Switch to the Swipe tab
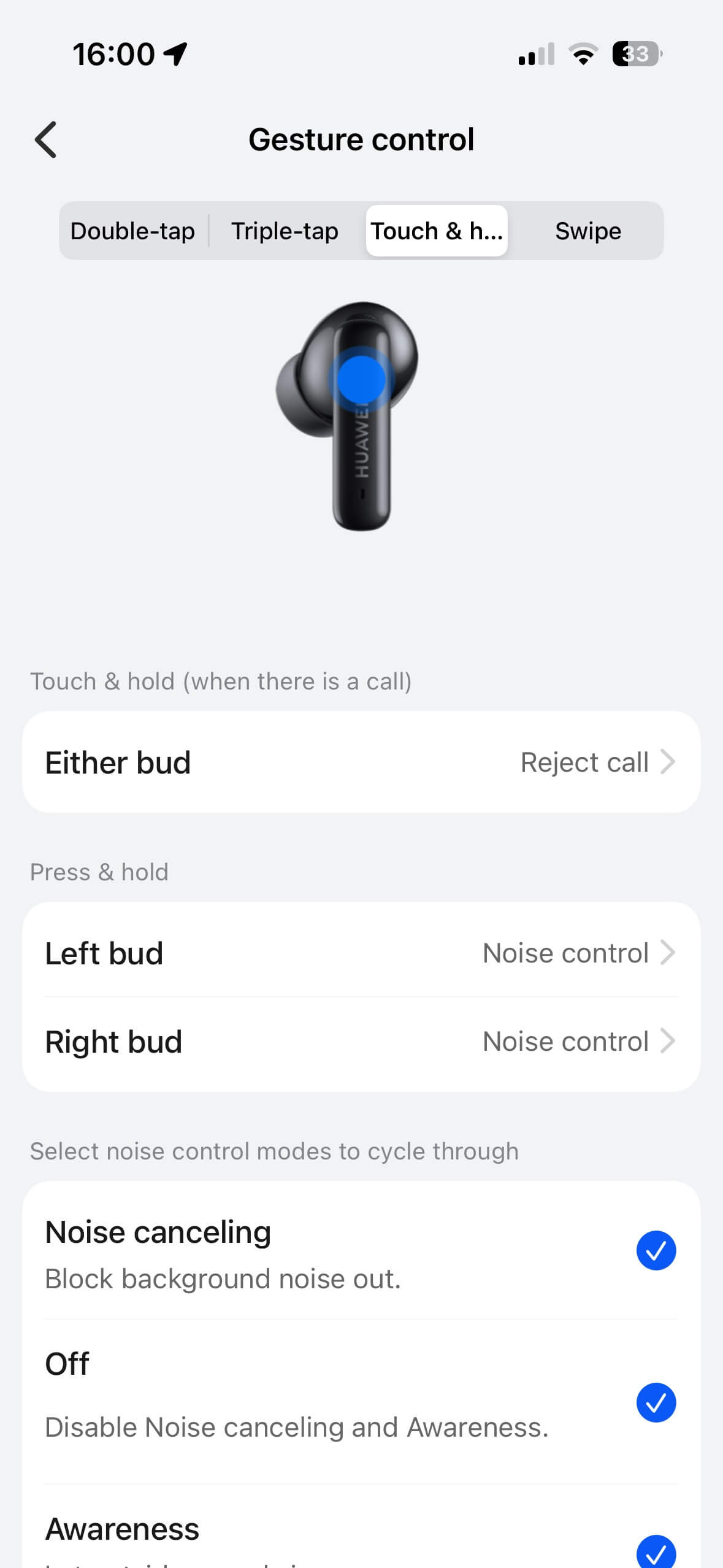Viewport: 723px width, 1568px height. tap(587, 231)
